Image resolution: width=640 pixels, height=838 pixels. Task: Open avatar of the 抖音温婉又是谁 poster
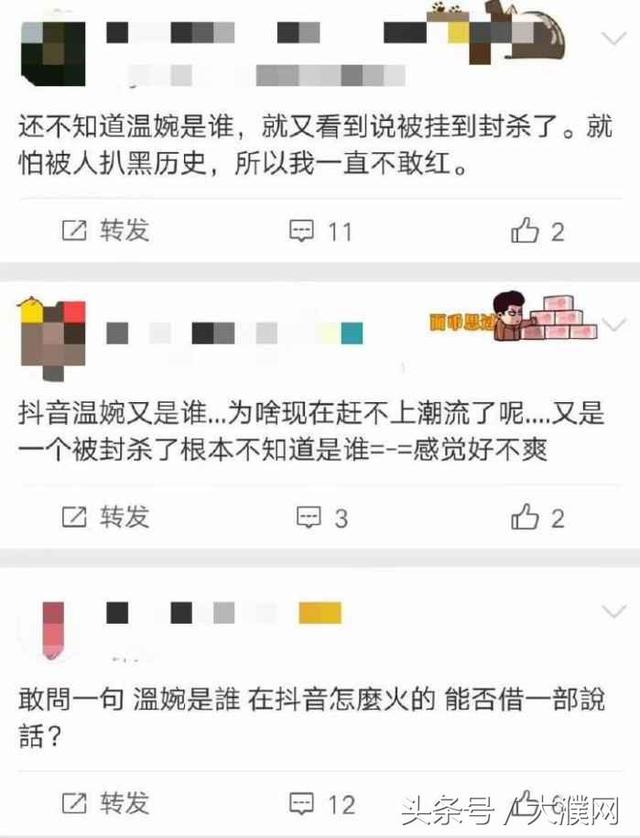(53, 336)
